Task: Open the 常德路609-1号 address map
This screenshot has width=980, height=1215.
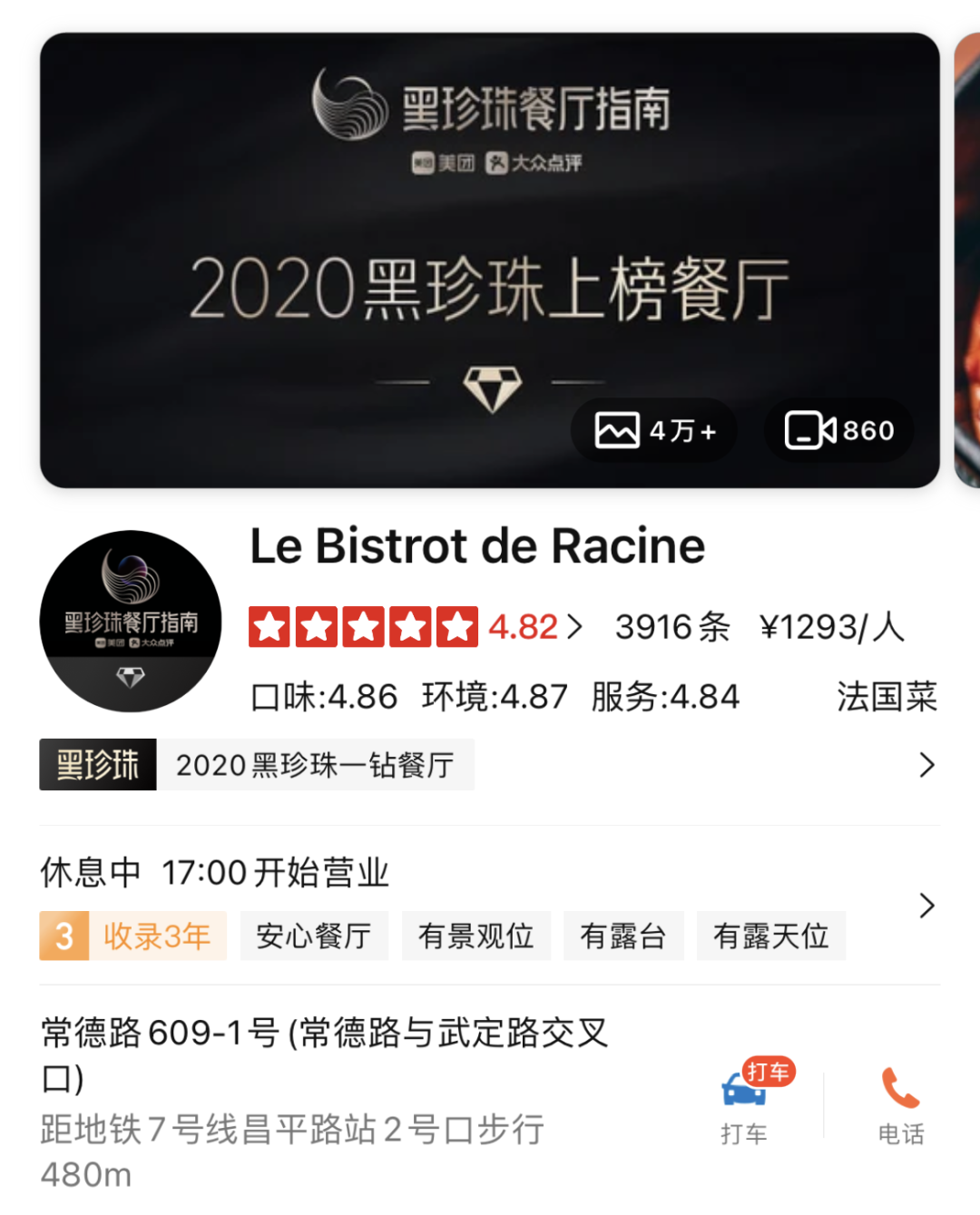Action: point(324,1054)
